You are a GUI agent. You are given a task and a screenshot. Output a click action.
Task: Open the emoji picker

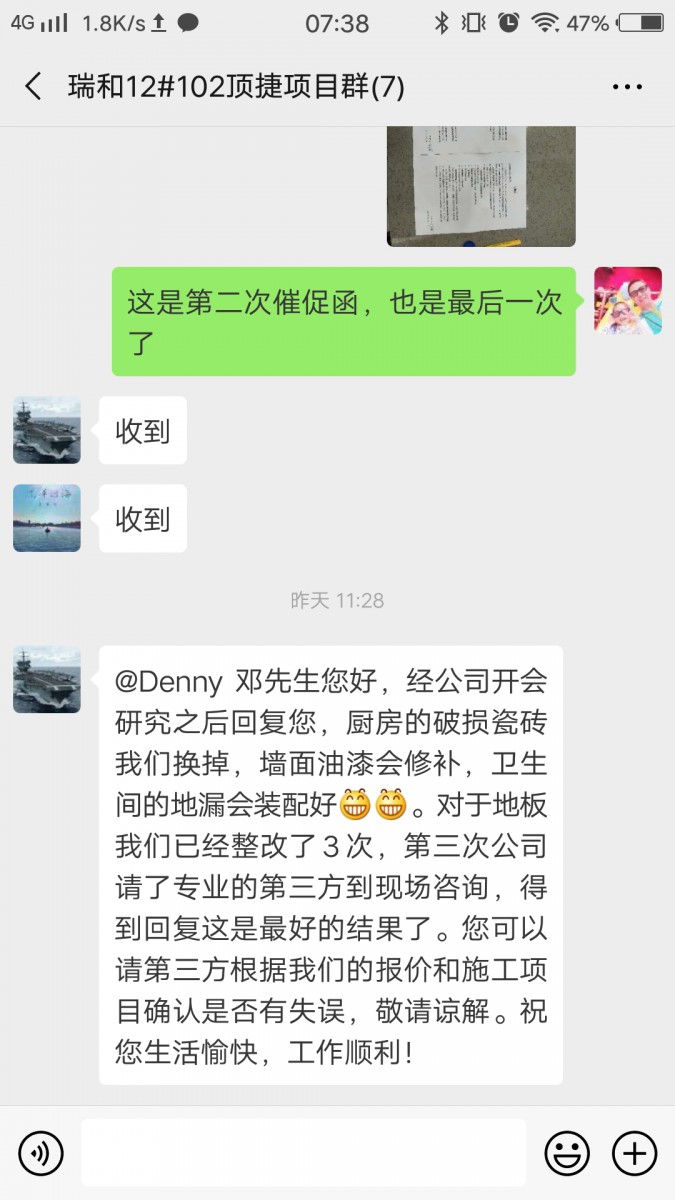click(x=566, y=1153)
